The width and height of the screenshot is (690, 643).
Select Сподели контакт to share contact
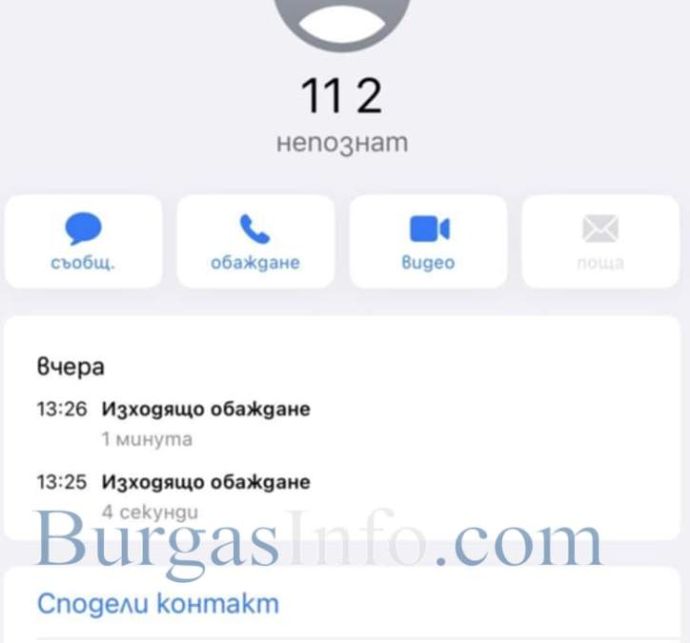click(157, 604)
